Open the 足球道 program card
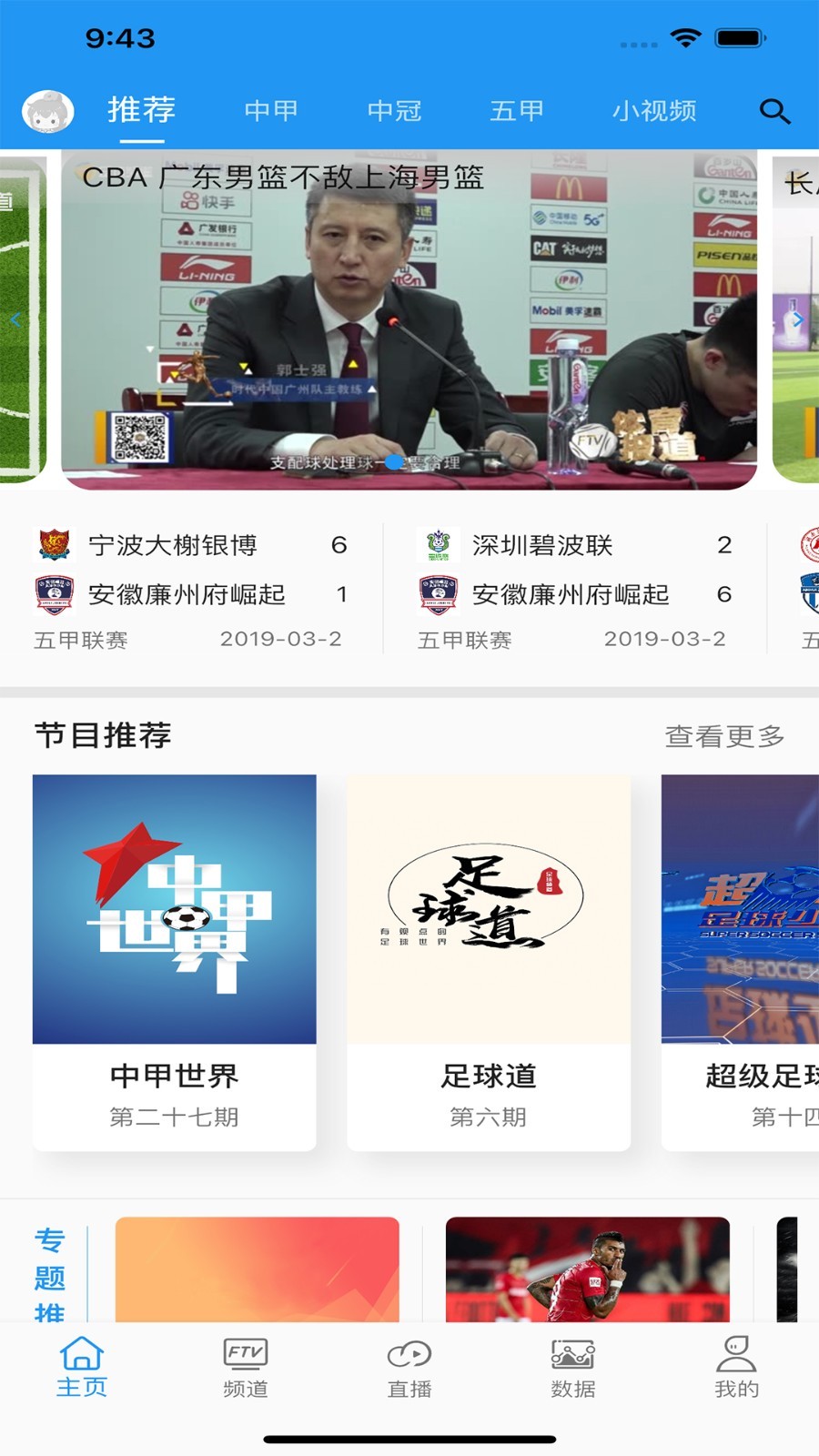This screenshot has height=1456, width=819. 489,961
